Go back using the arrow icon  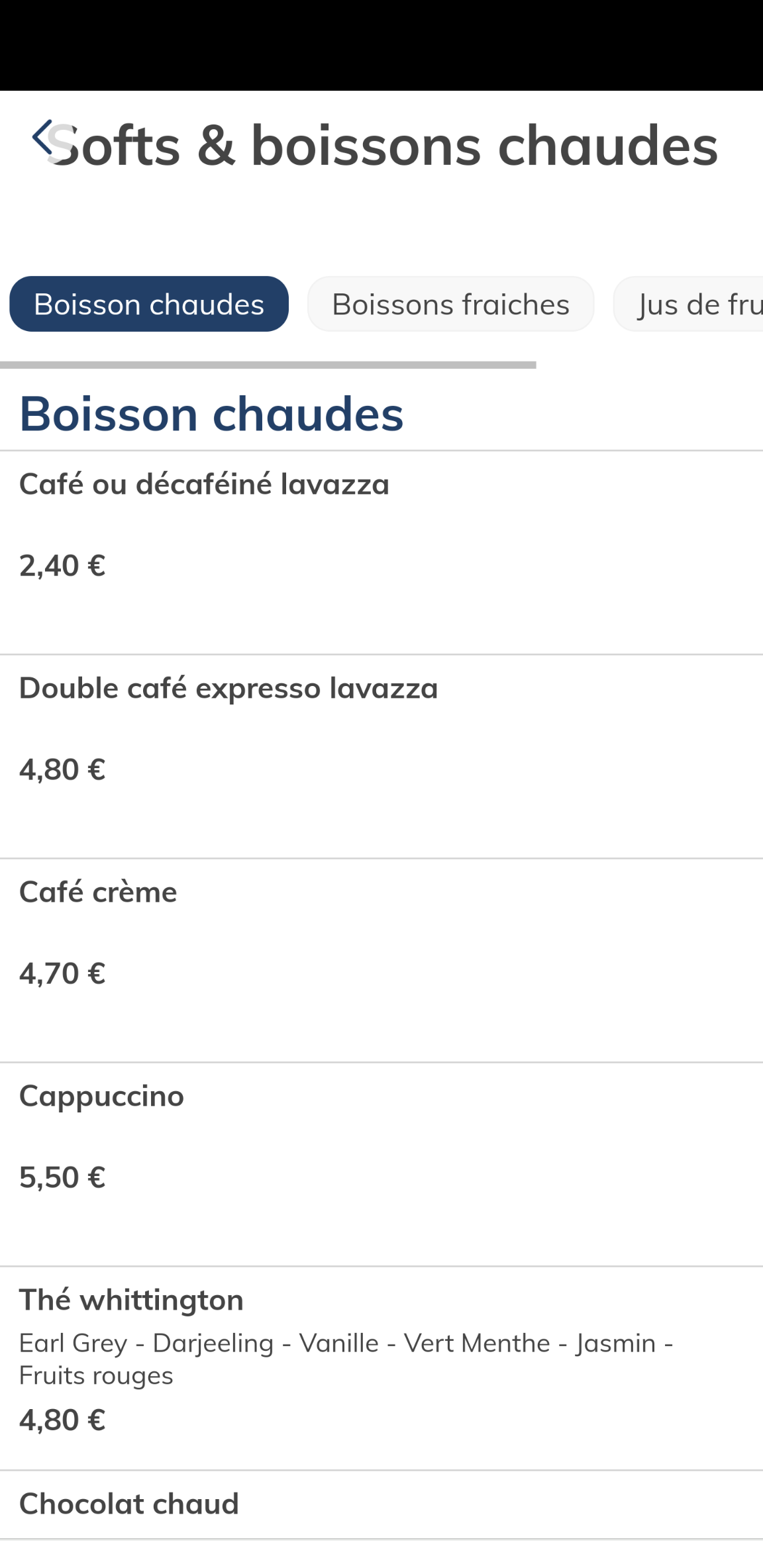[x=42, y=138]
